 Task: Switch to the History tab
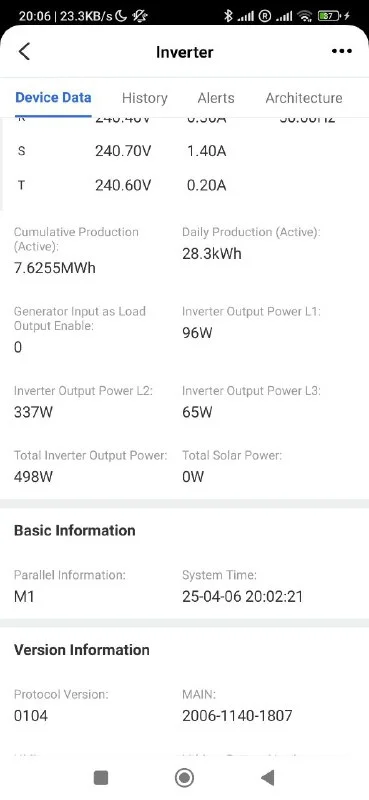tap(144, 98)
